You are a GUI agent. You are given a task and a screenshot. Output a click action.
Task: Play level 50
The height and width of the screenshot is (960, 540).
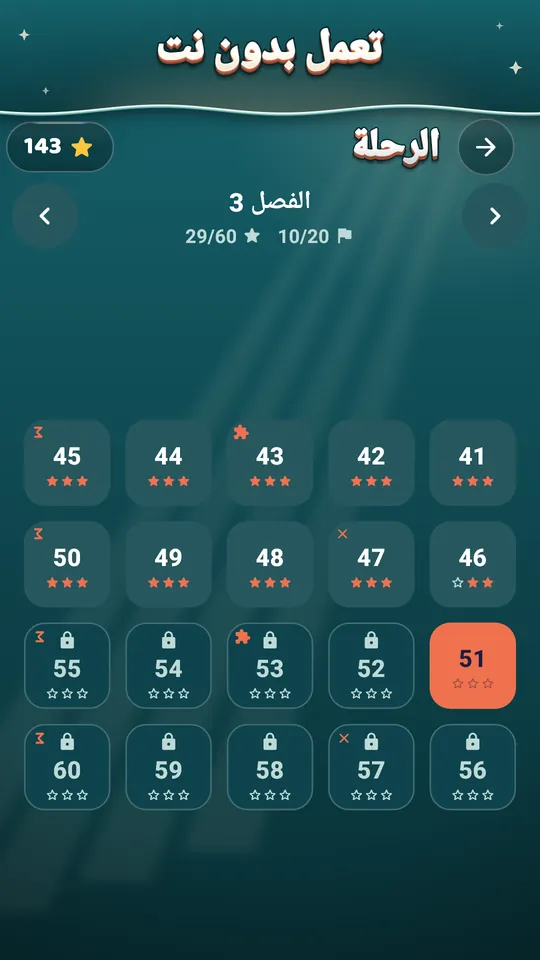(x=67, y=564)
